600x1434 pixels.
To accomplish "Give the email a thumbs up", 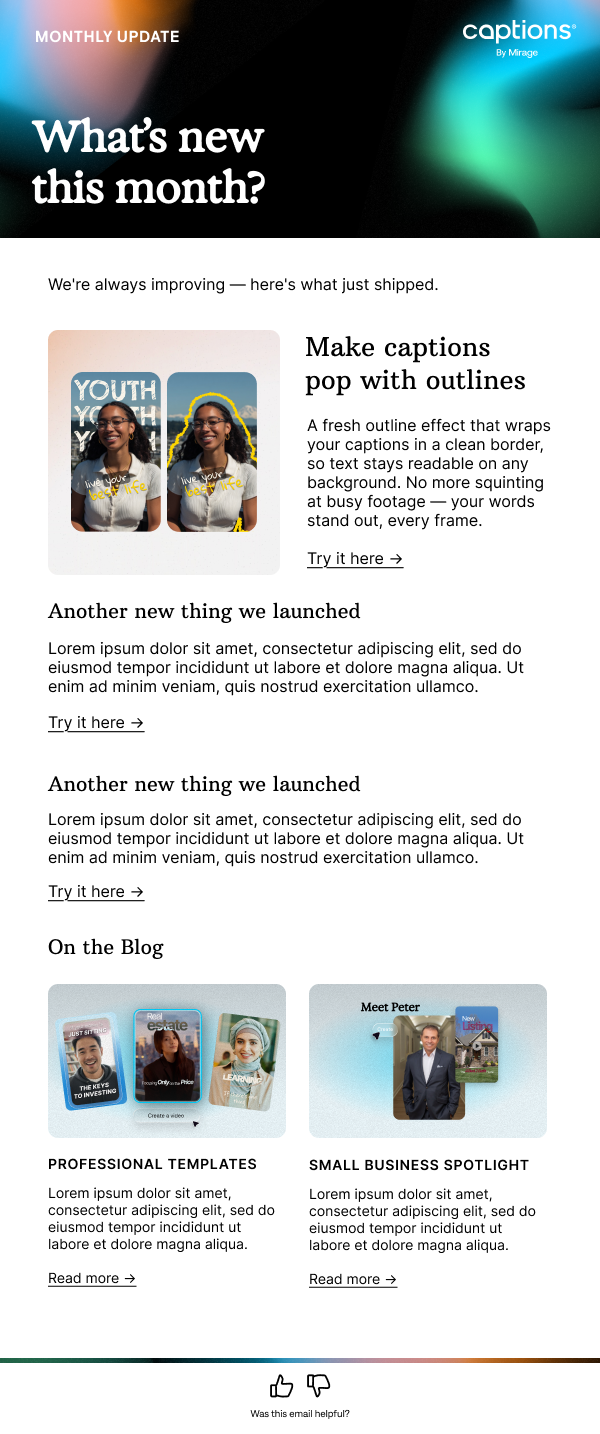I will 282,1385.
